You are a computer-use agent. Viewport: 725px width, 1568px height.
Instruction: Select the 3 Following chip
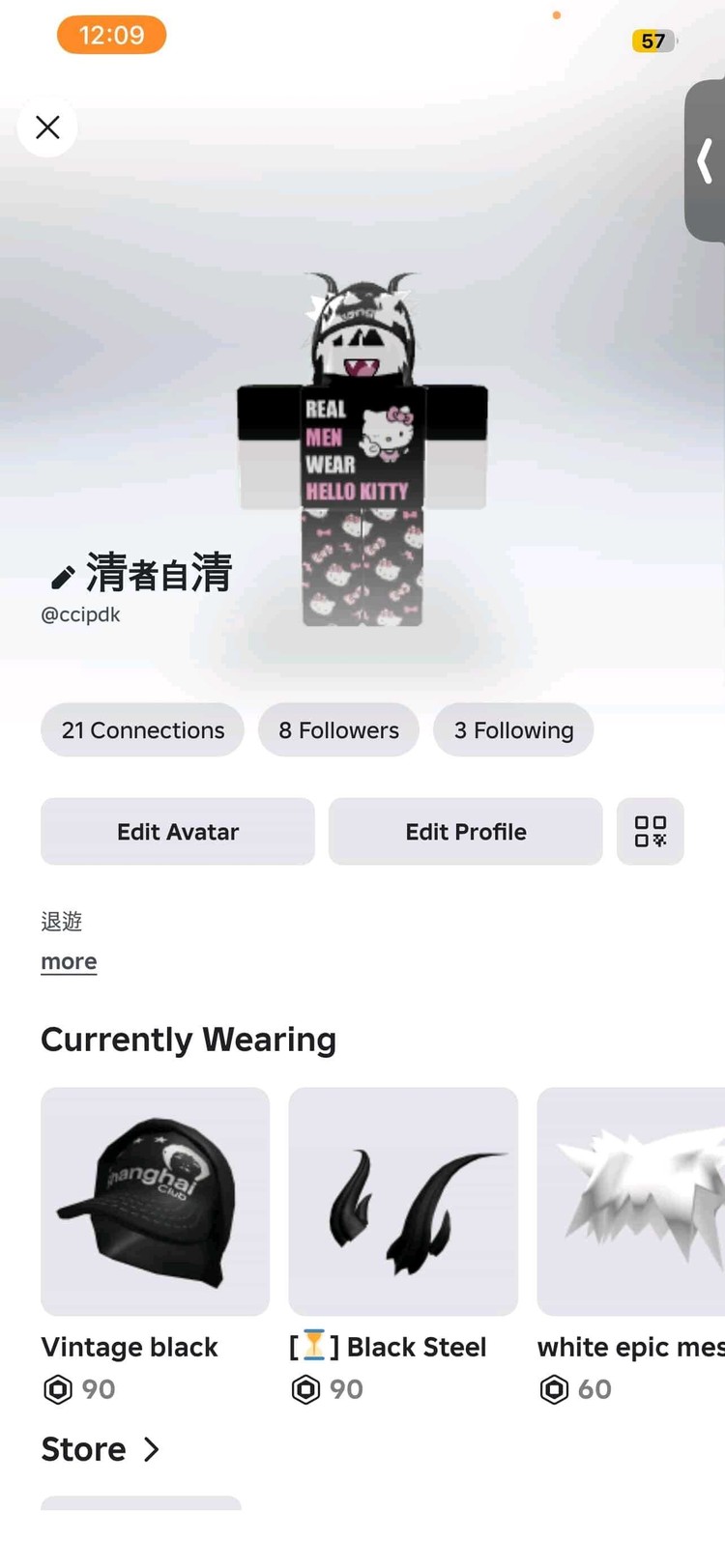[513, 730]
